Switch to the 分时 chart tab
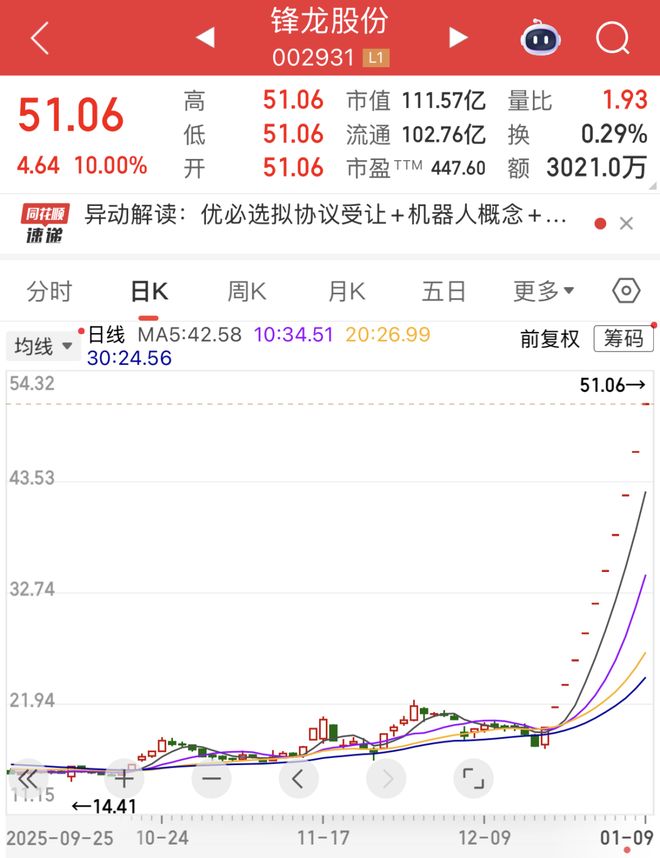Image resolution: width=660 pixels, height=858 pixels. [x=50, y=291]
